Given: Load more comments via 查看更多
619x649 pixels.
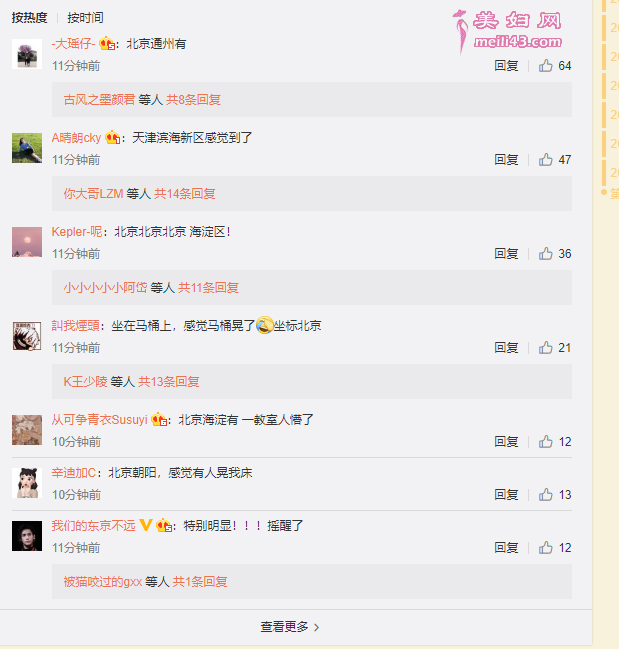Looking at the screenshot, I should pyautogui.click(x=290, y=627).
